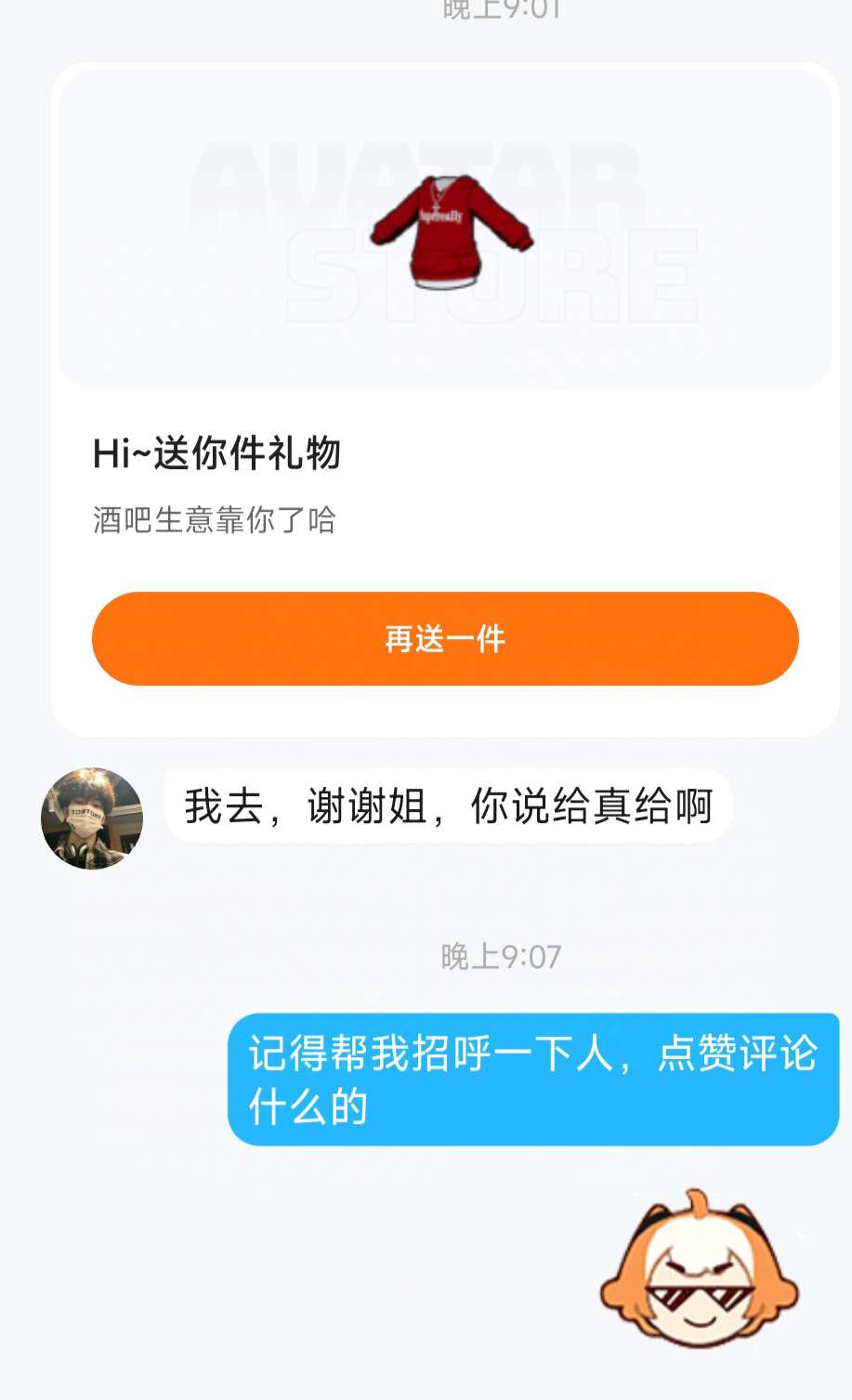
Task: Tap the 再送一件 orange button
Action: [x=445, y=639]
